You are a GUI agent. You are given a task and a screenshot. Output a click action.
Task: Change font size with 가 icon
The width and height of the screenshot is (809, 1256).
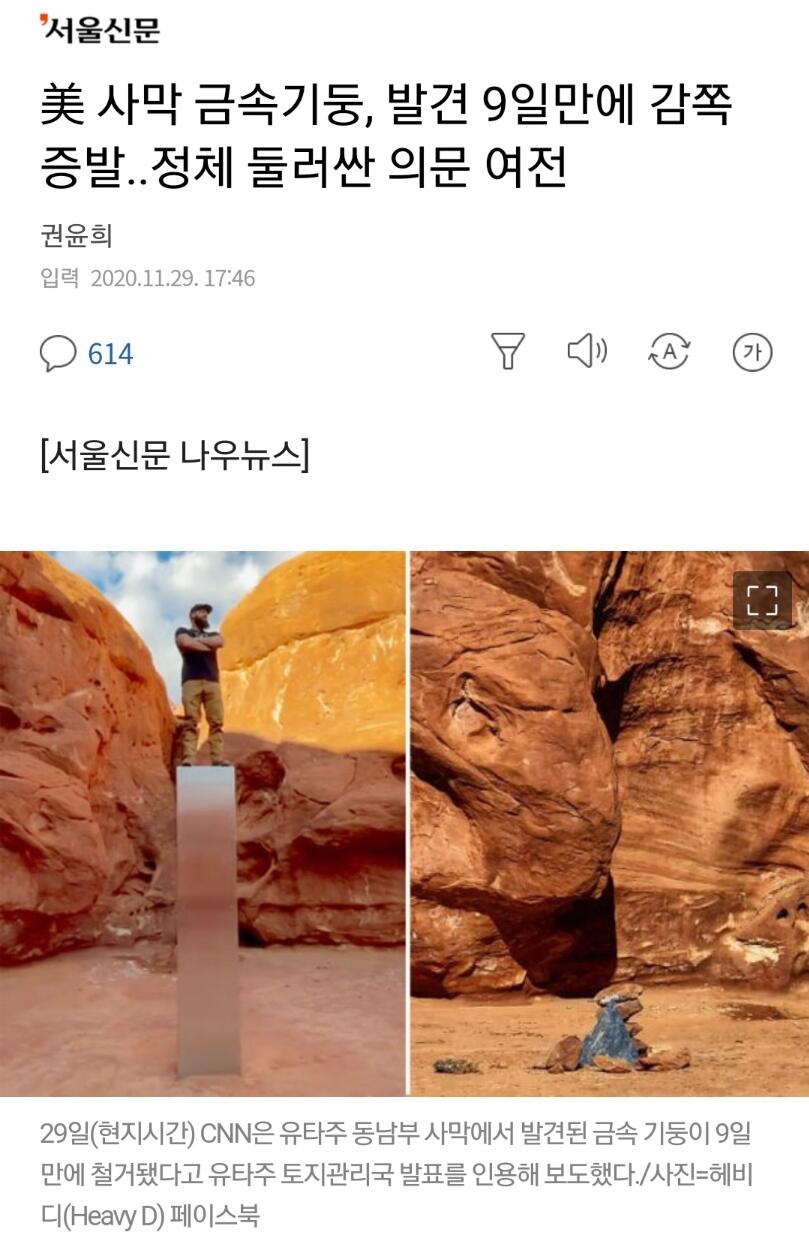tap(752, 352)
